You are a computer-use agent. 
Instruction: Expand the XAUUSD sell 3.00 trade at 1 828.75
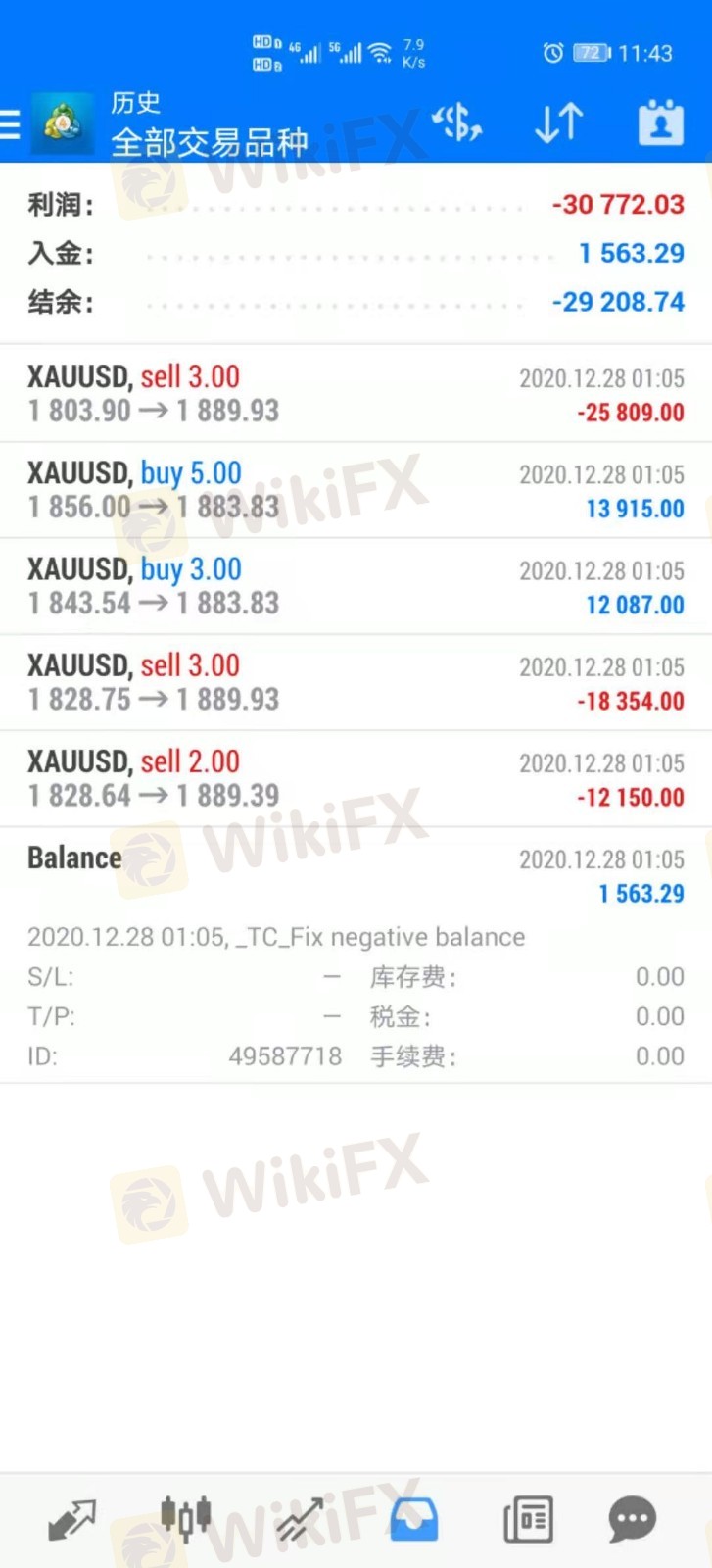(x=356, y=681)
